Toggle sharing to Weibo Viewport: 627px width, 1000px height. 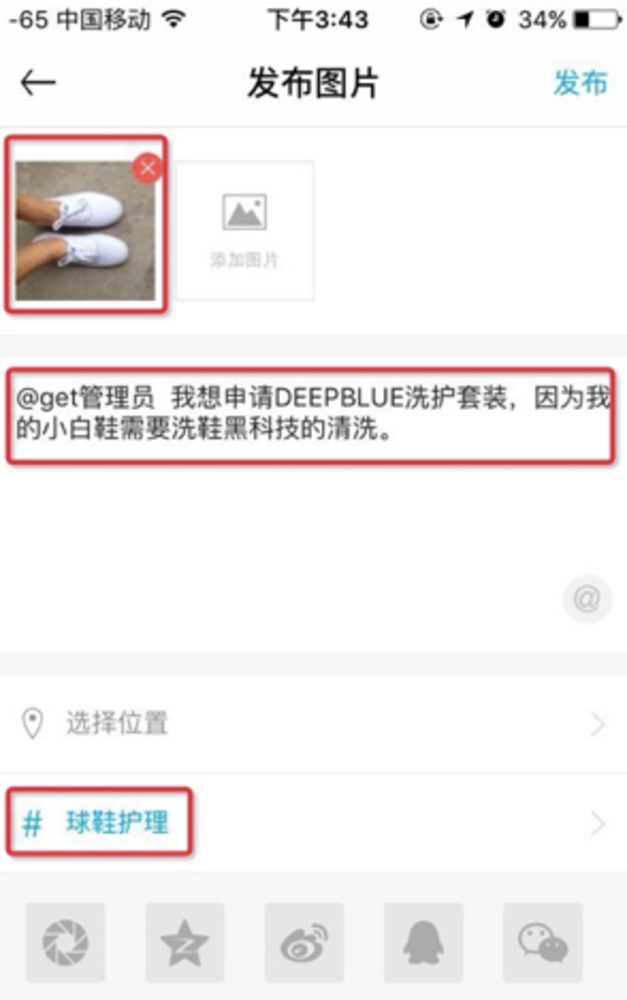304,942
